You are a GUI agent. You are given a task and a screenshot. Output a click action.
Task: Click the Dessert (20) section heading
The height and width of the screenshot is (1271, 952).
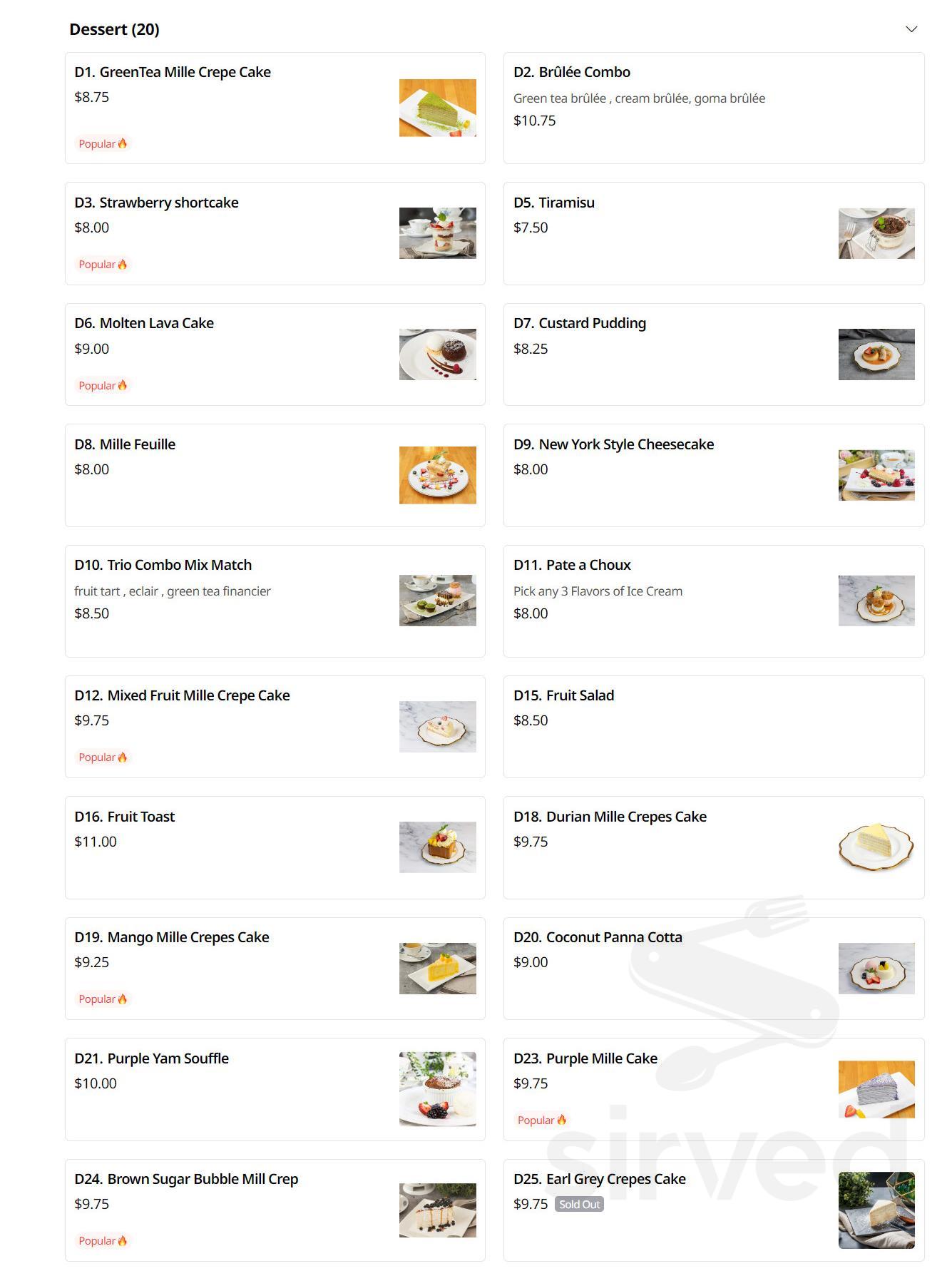[114, 30]
